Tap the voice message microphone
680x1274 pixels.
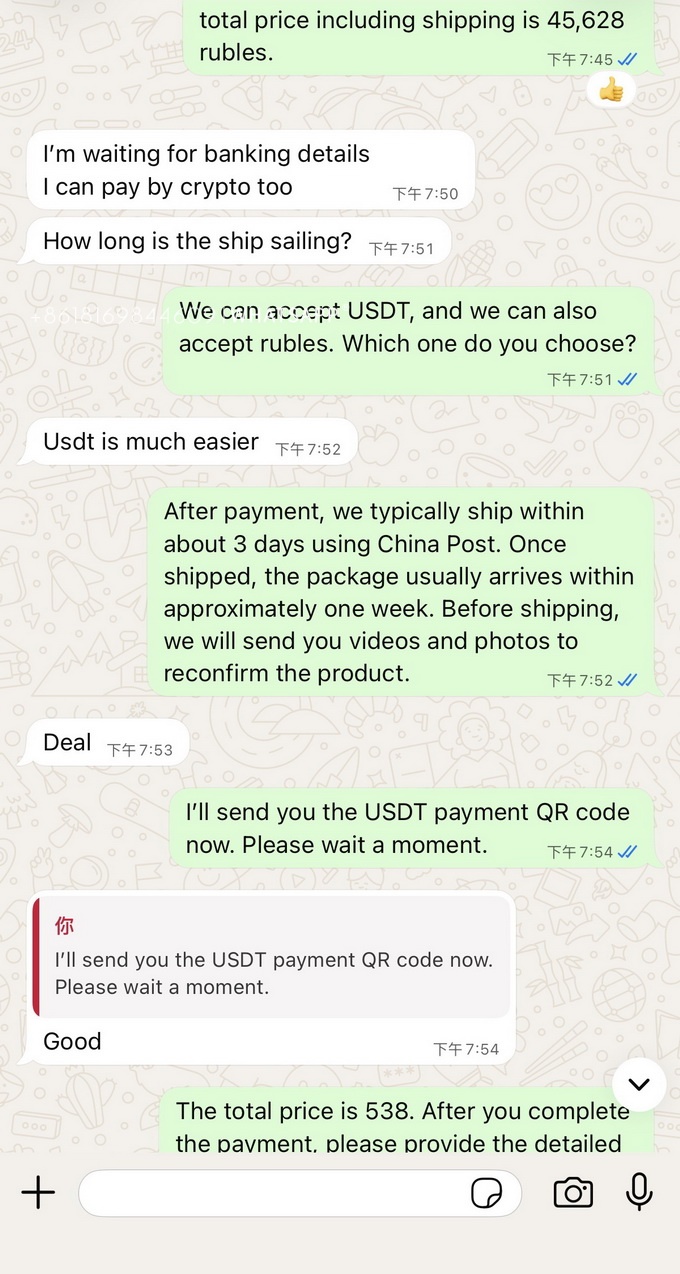639,1192
